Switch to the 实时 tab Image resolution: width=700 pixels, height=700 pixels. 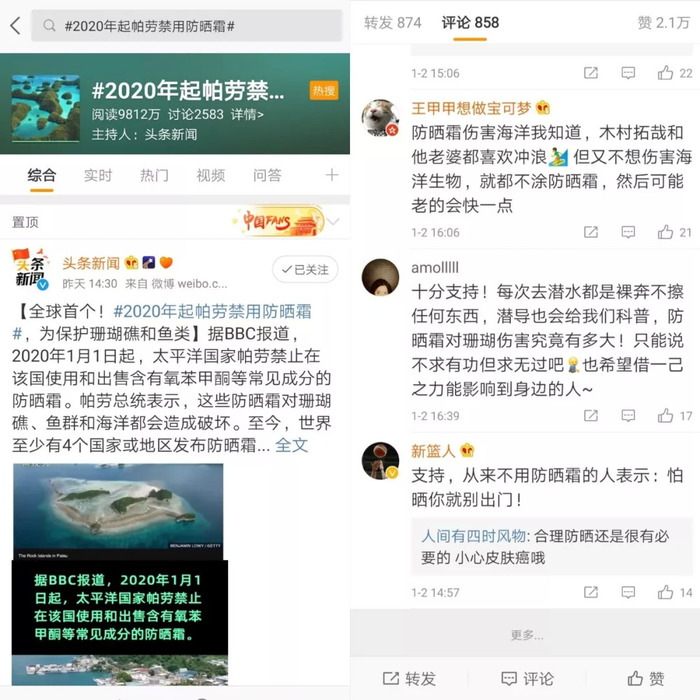coord(98,176)
